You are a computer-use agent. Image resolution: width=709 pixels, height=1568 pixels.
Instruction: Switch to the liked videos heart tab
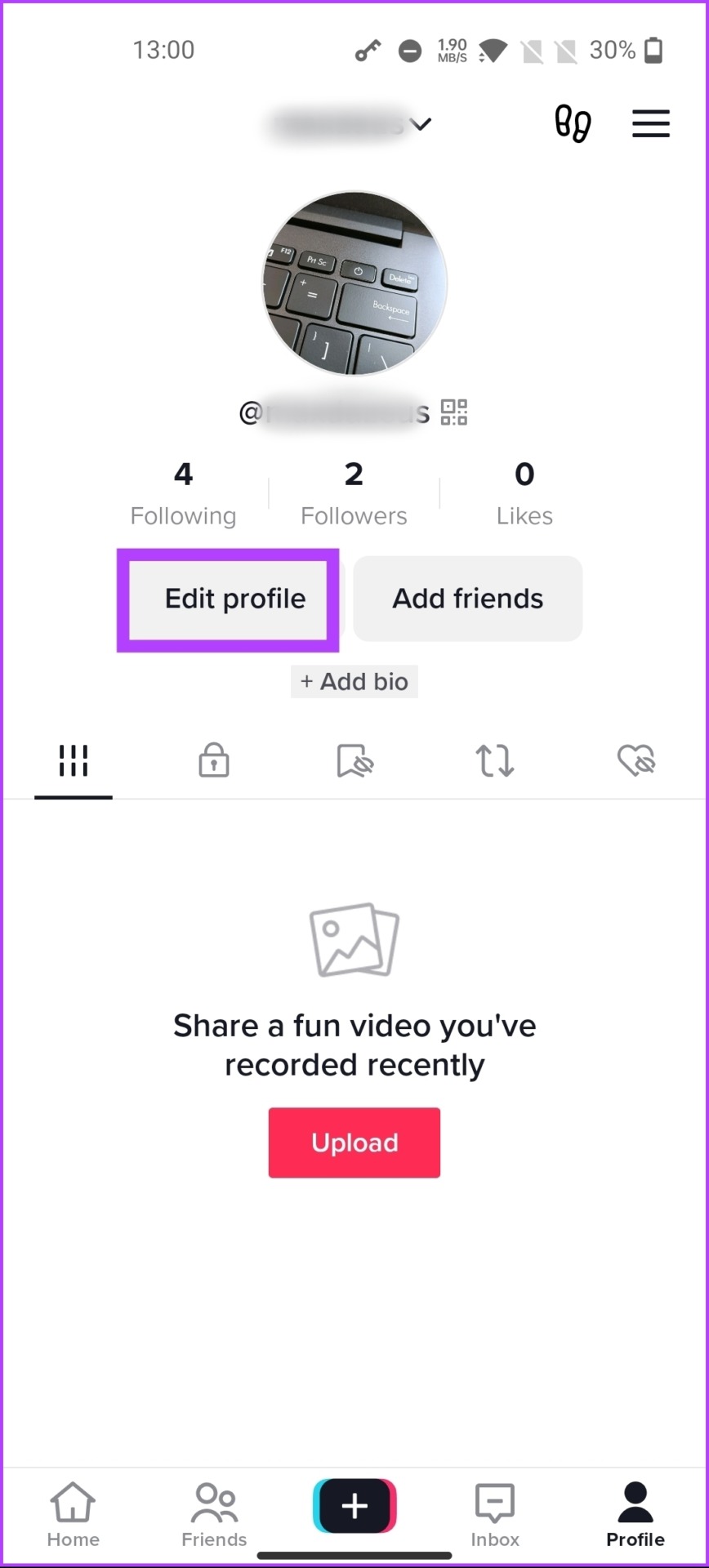[x=636, y=760]
